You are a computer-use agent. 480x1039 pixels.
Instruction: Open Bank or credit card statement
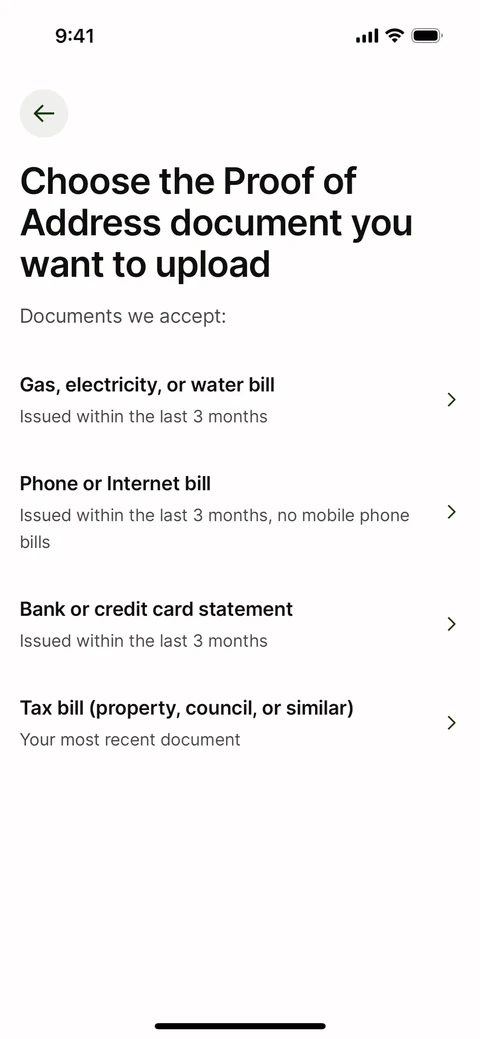click(x=240, y=624)
